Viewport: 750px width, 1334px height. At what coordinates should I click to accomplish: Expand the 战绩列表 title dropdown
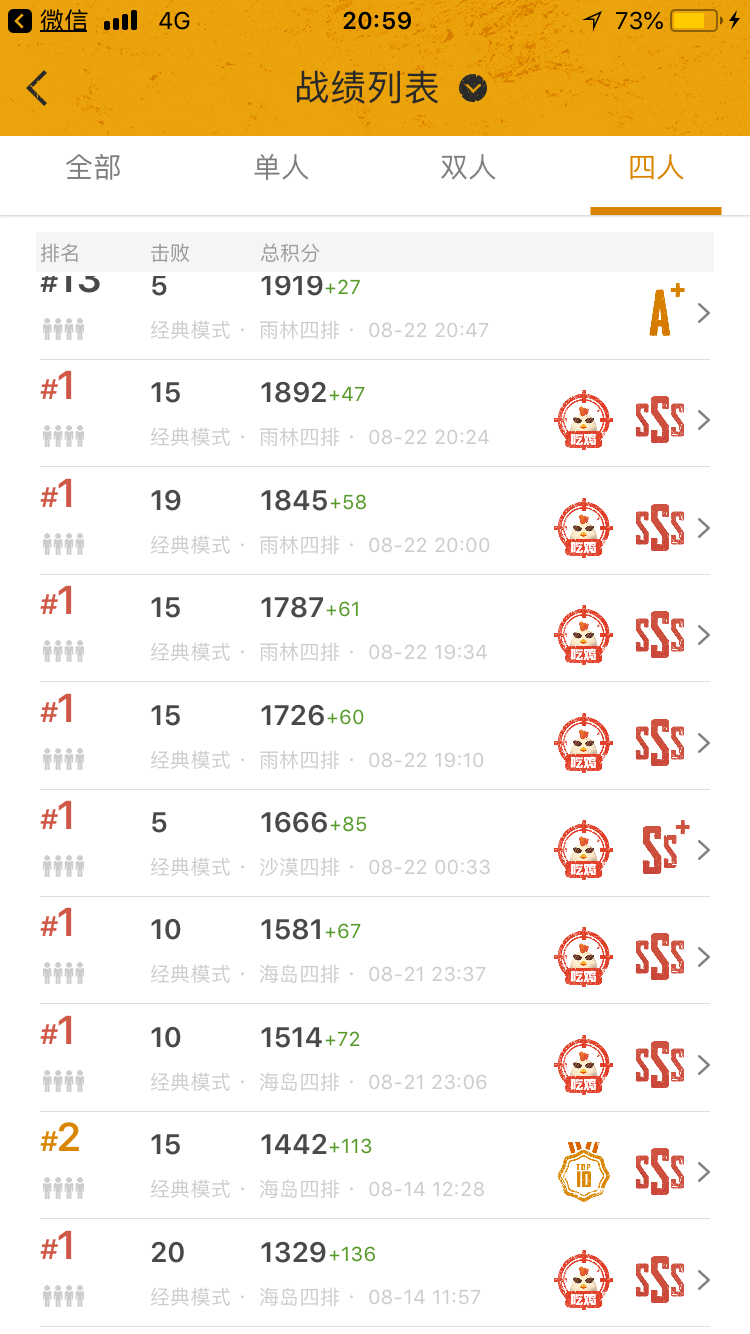point(473,89)
